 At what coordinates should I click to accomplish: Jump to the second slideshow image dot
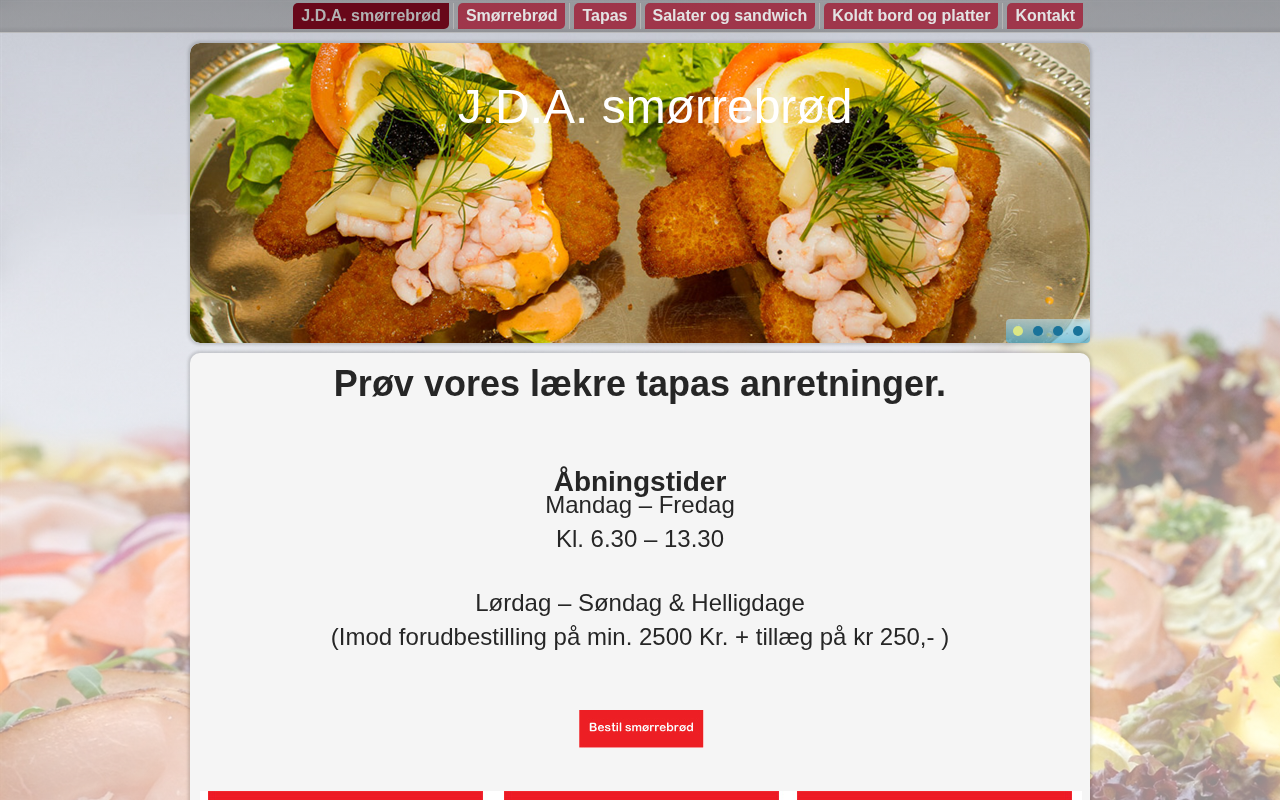1038,331
